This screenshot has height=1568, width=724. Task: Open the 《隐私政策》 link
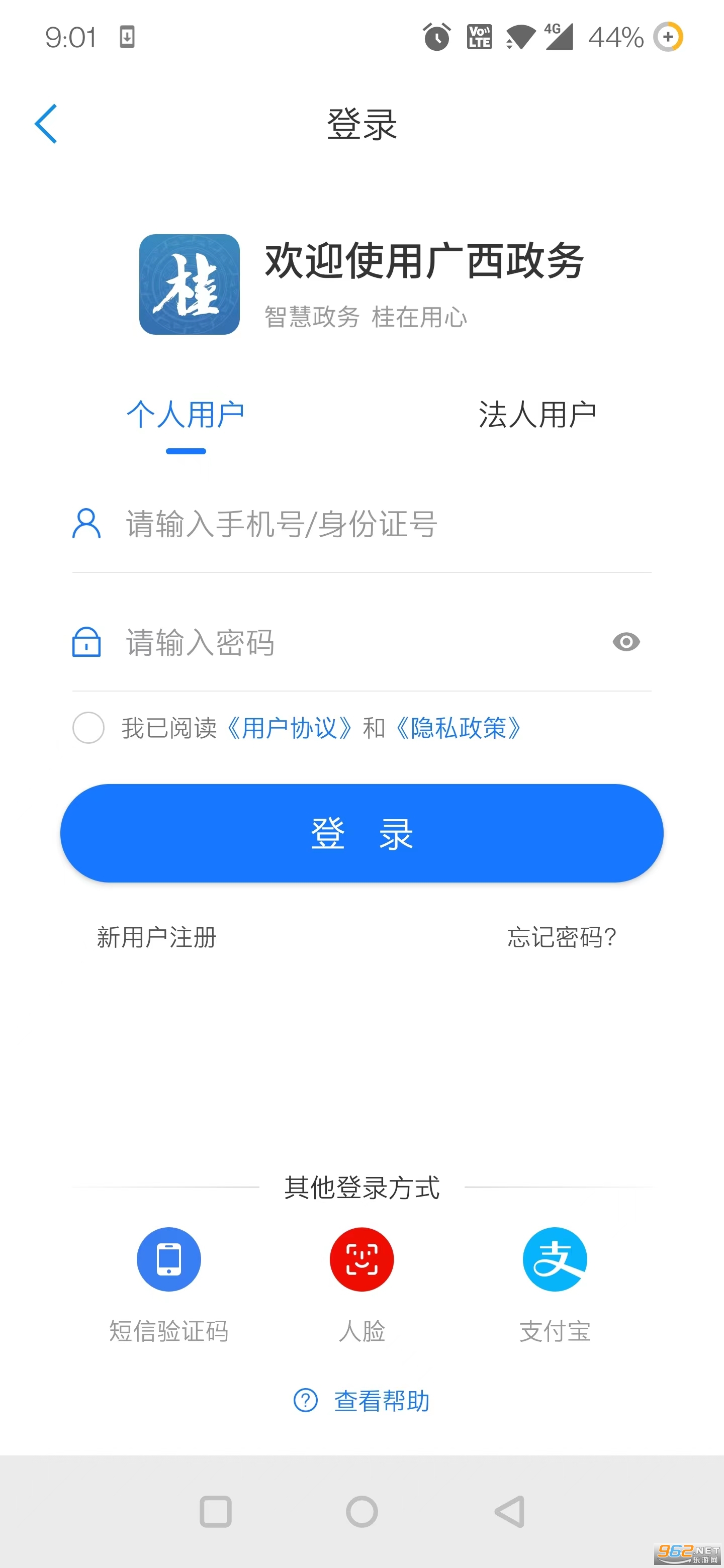[x=458, y=728]
